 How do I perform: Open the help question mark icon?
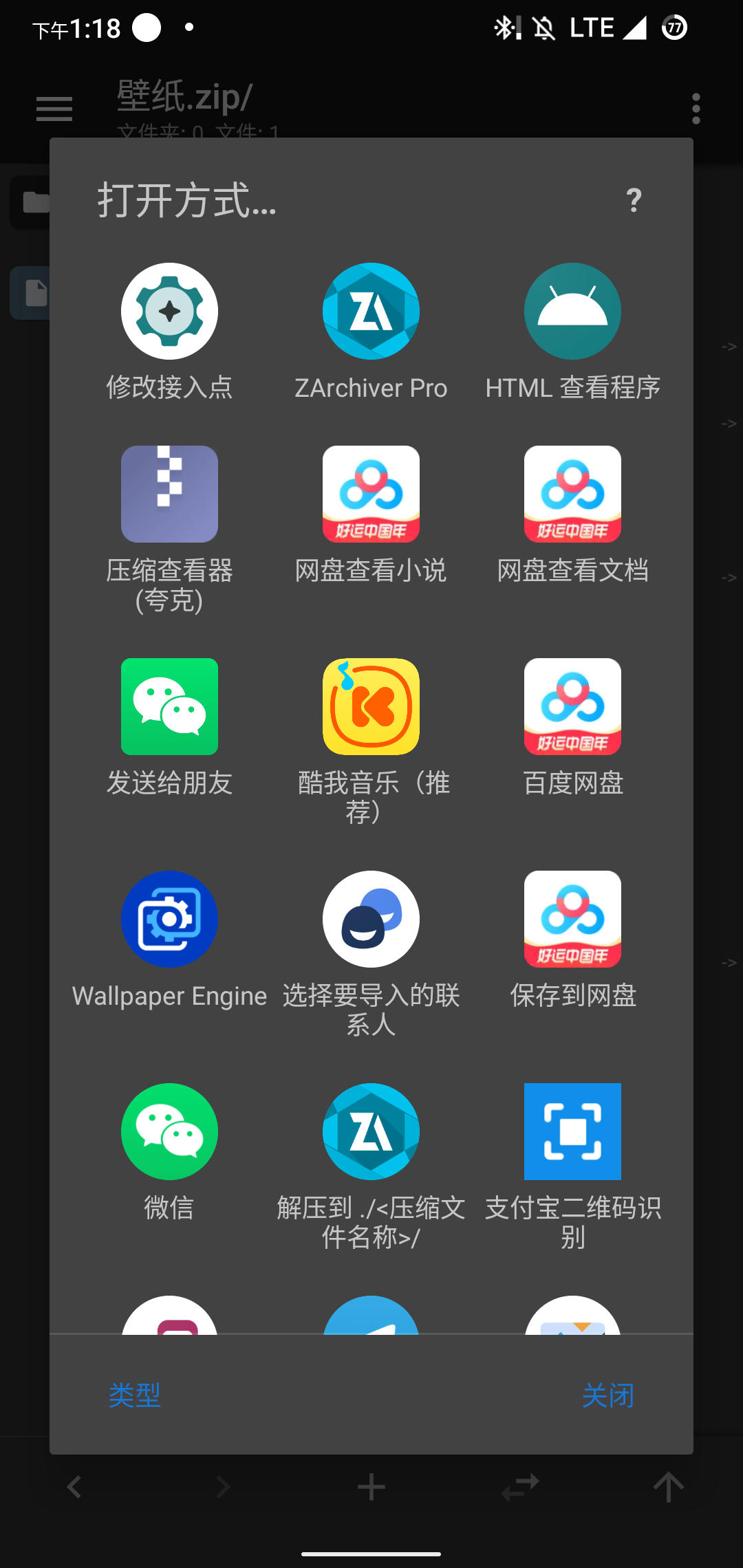click(634, 200)
